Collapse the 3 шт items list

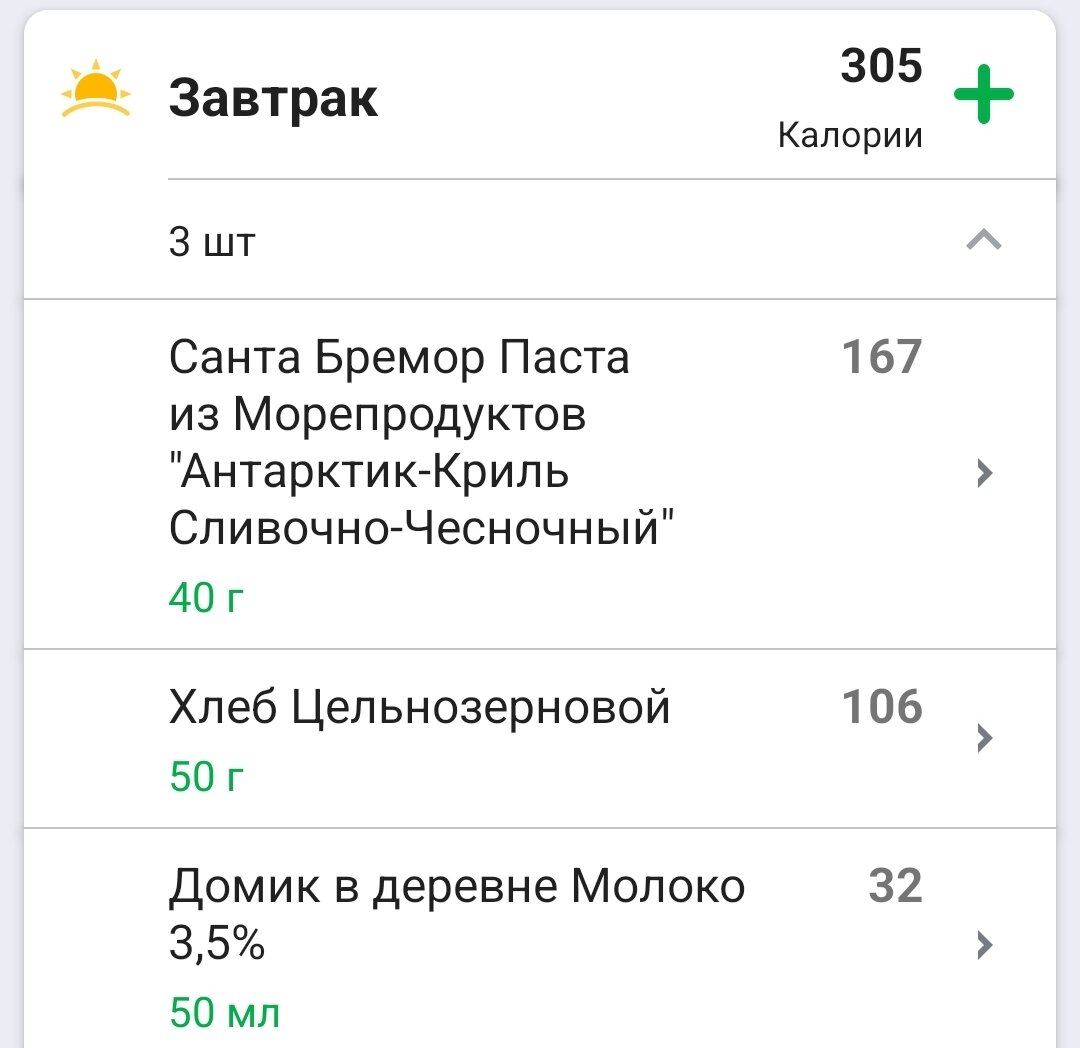click(984, 240)
